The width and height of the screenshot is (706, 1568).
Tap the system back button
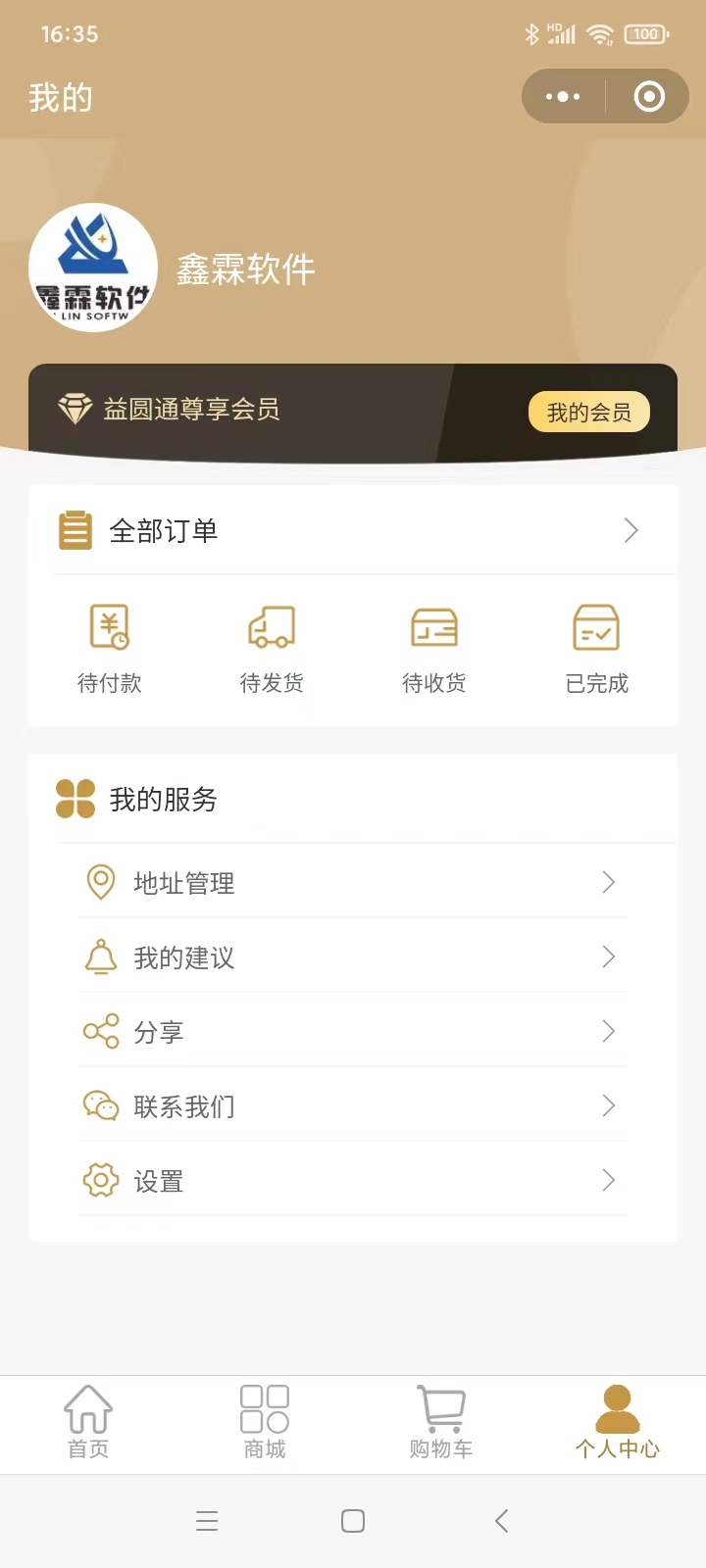[x=502, y=1521]
